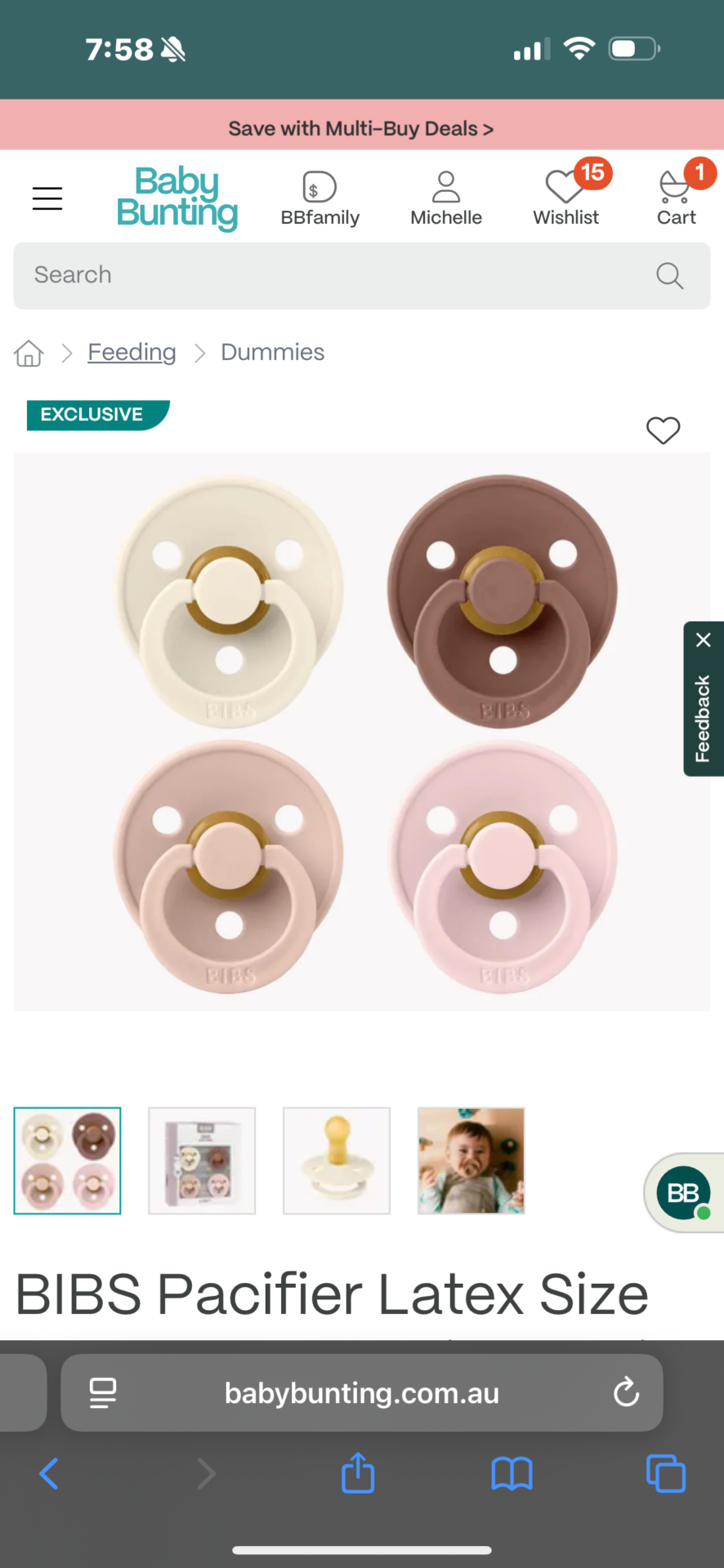Add this pacifier to wishlist via heart
Image resolution: width=724 pixels, height=1568 pixels.
click(663, 430)
